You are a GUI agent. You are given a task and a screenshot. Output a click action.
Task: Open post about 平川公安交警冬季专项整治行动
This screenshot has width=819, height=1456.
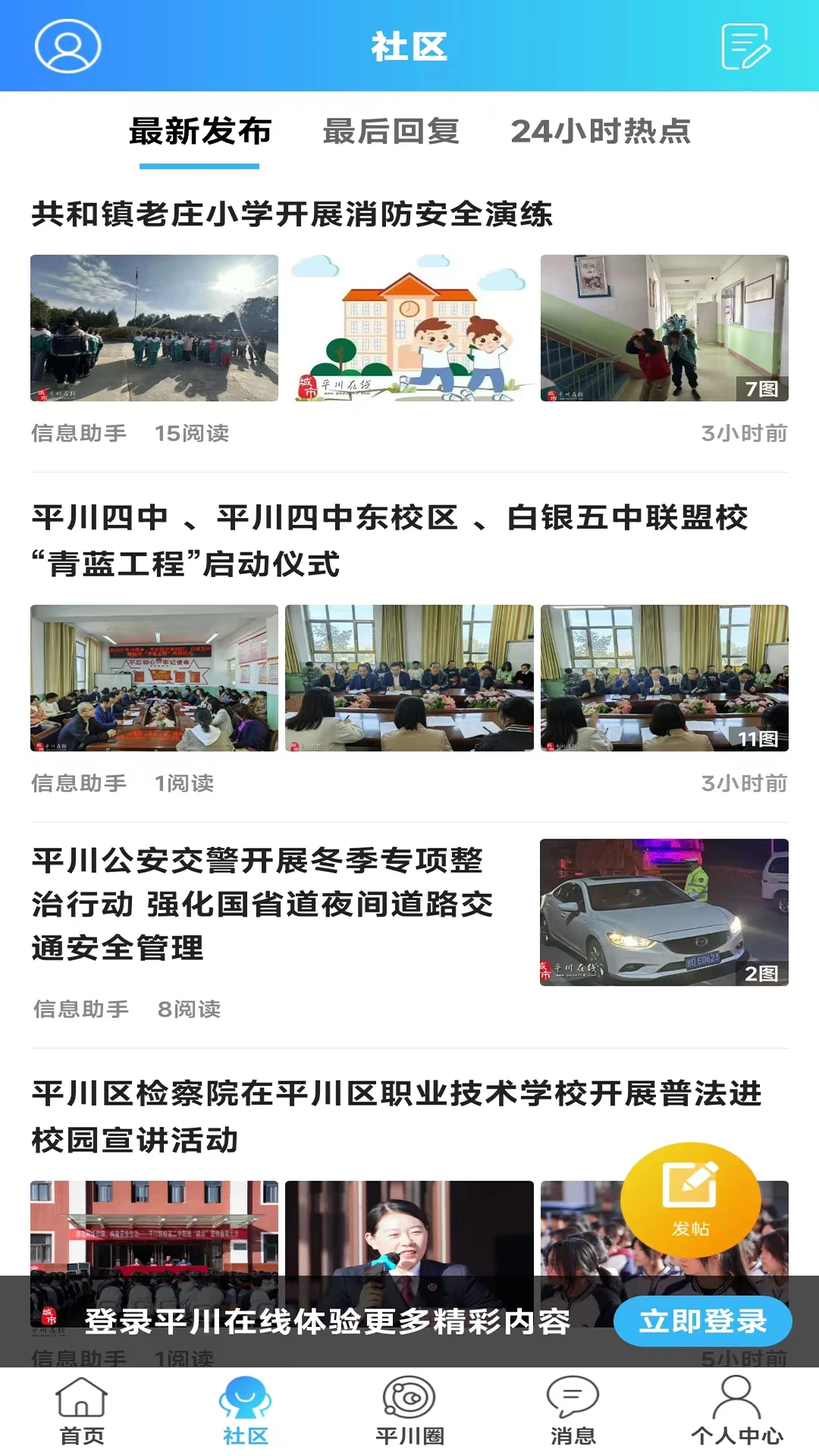[262, 903]
